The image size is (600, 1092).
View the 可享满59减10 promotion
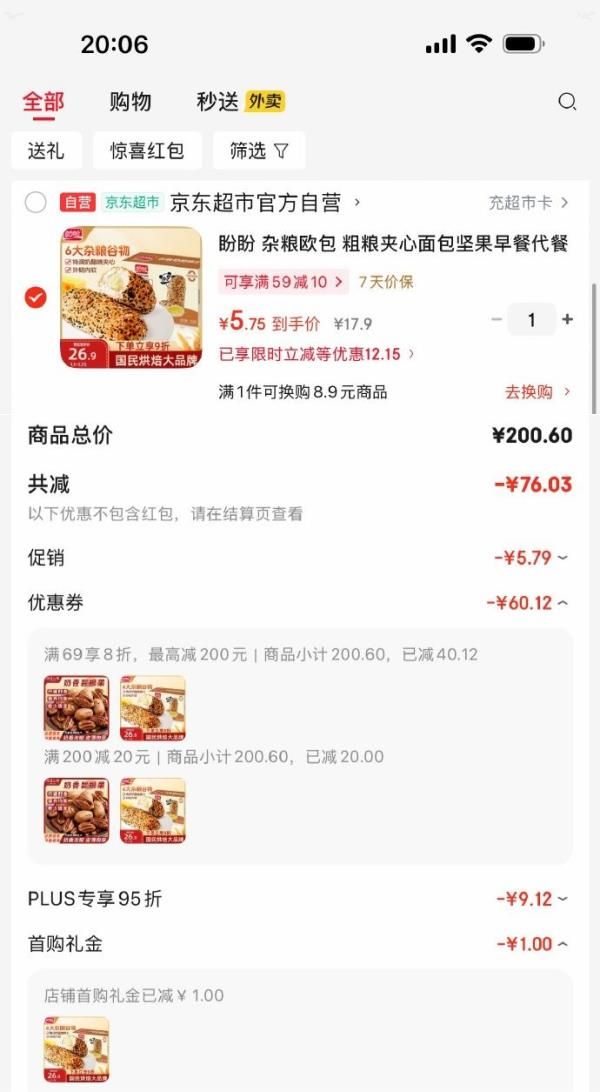tap(283, 282)
